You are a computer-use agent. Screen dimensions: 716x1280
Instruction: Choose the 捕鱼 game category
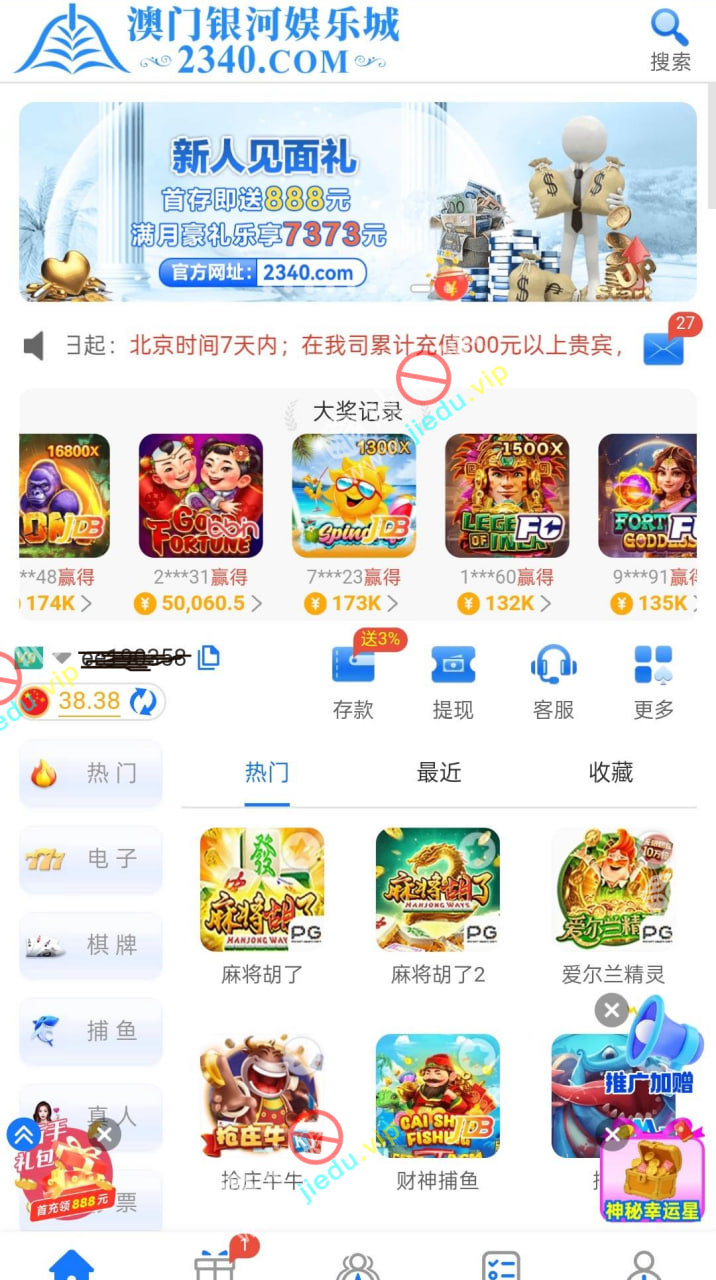coord(91,1031)
